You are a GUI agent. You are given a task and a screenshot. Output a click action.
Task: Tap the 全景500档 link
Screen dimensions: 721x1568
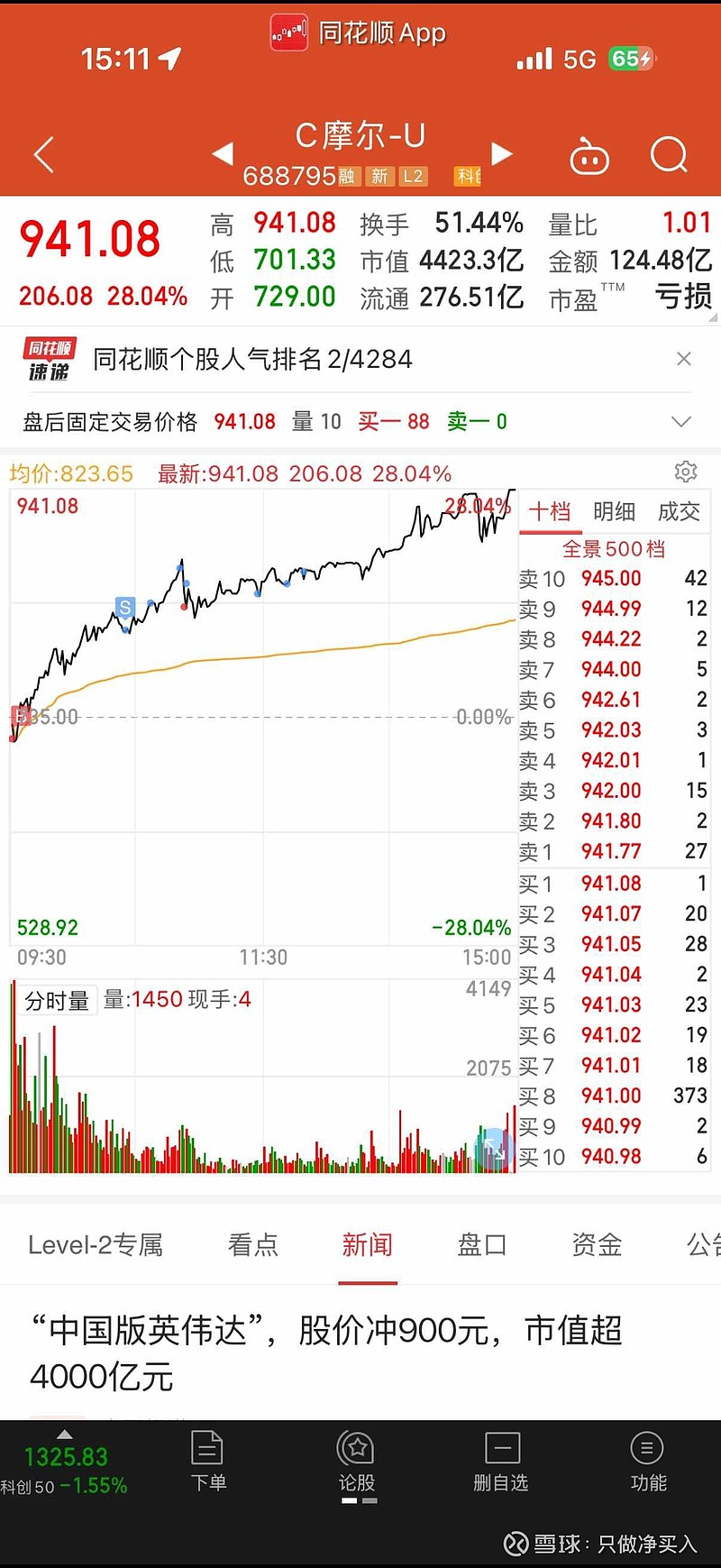614,549
